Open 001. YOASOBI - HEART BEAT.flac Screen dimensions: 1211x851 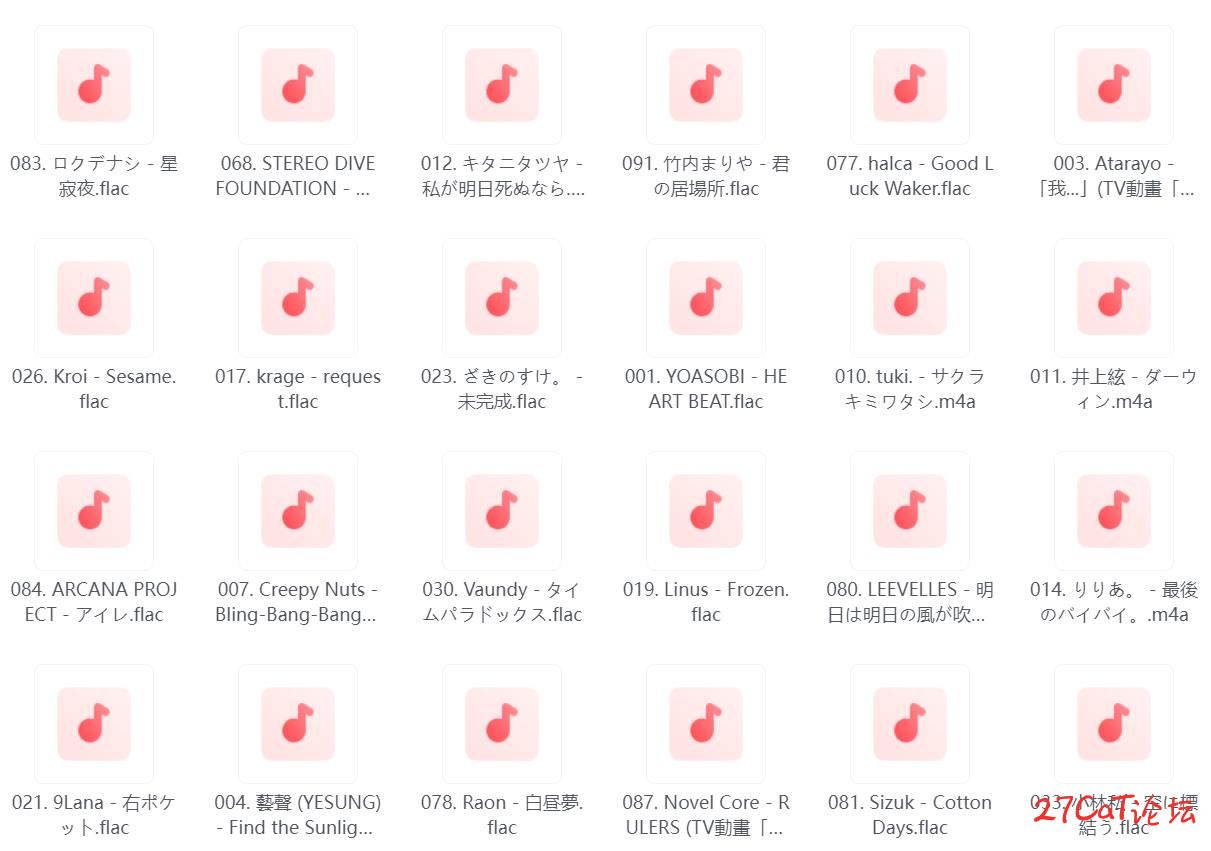point(706,298)
